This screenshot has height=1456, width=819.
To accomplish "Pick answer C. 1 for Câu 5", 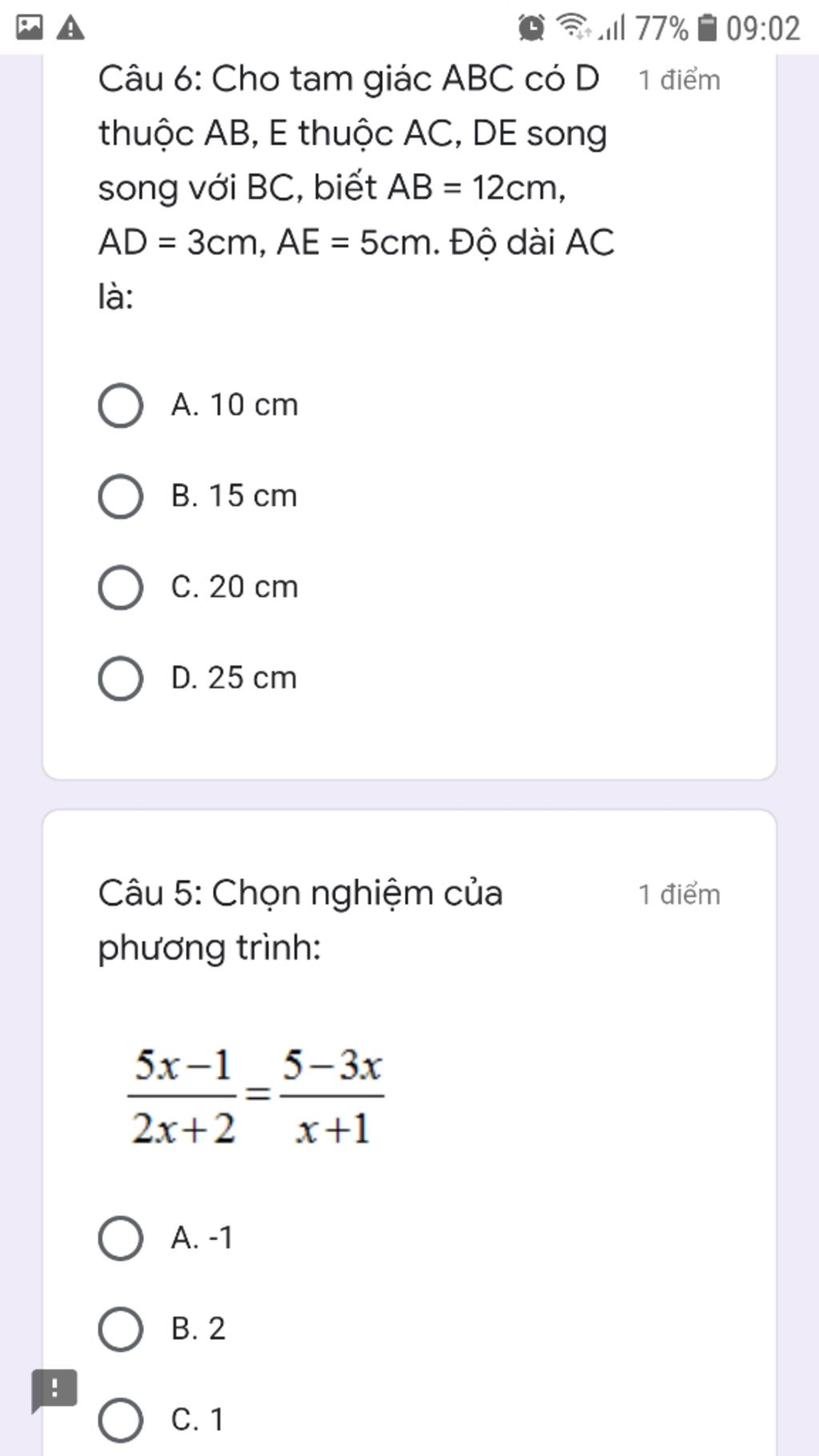I will point(121,1420).
